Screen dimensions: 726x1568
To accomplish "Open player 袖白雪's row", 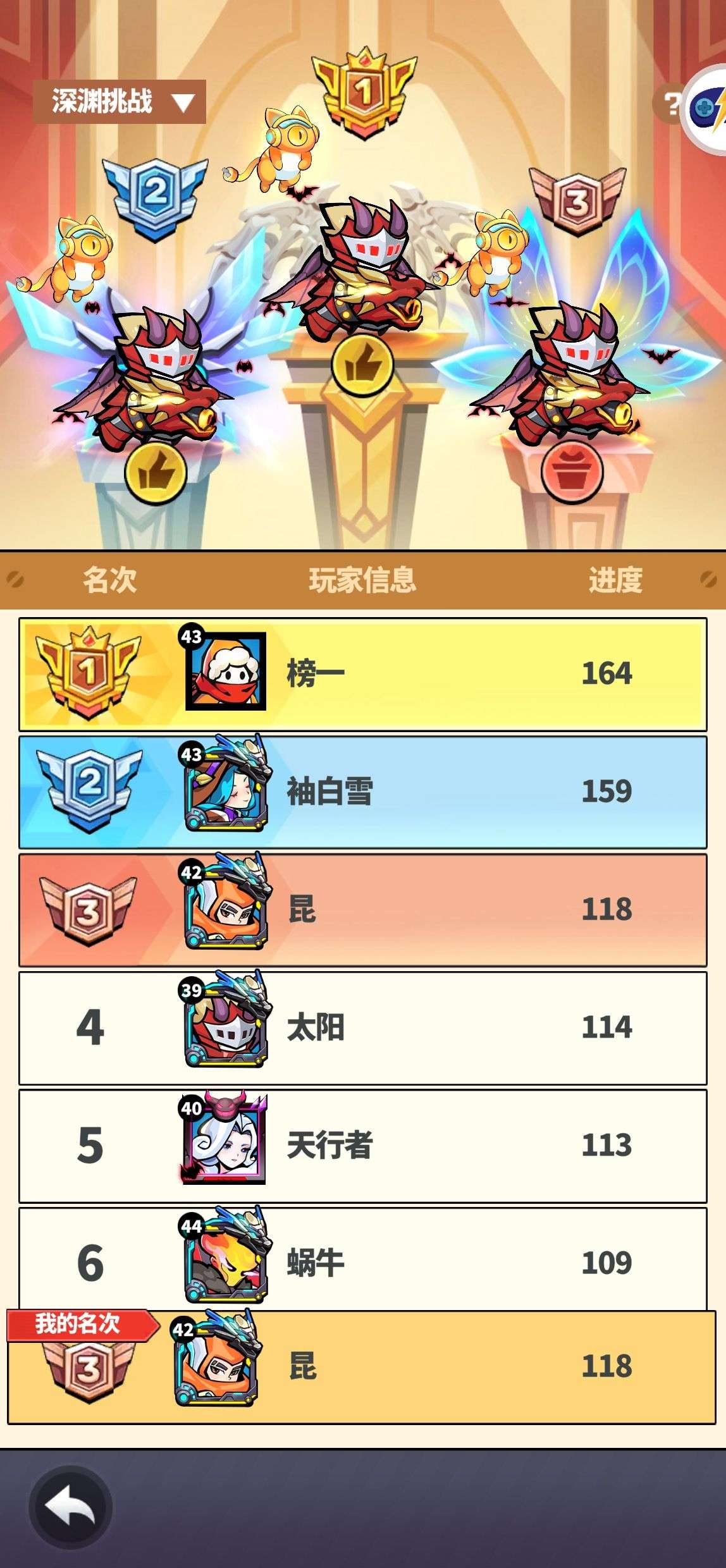I will (363, 792).
